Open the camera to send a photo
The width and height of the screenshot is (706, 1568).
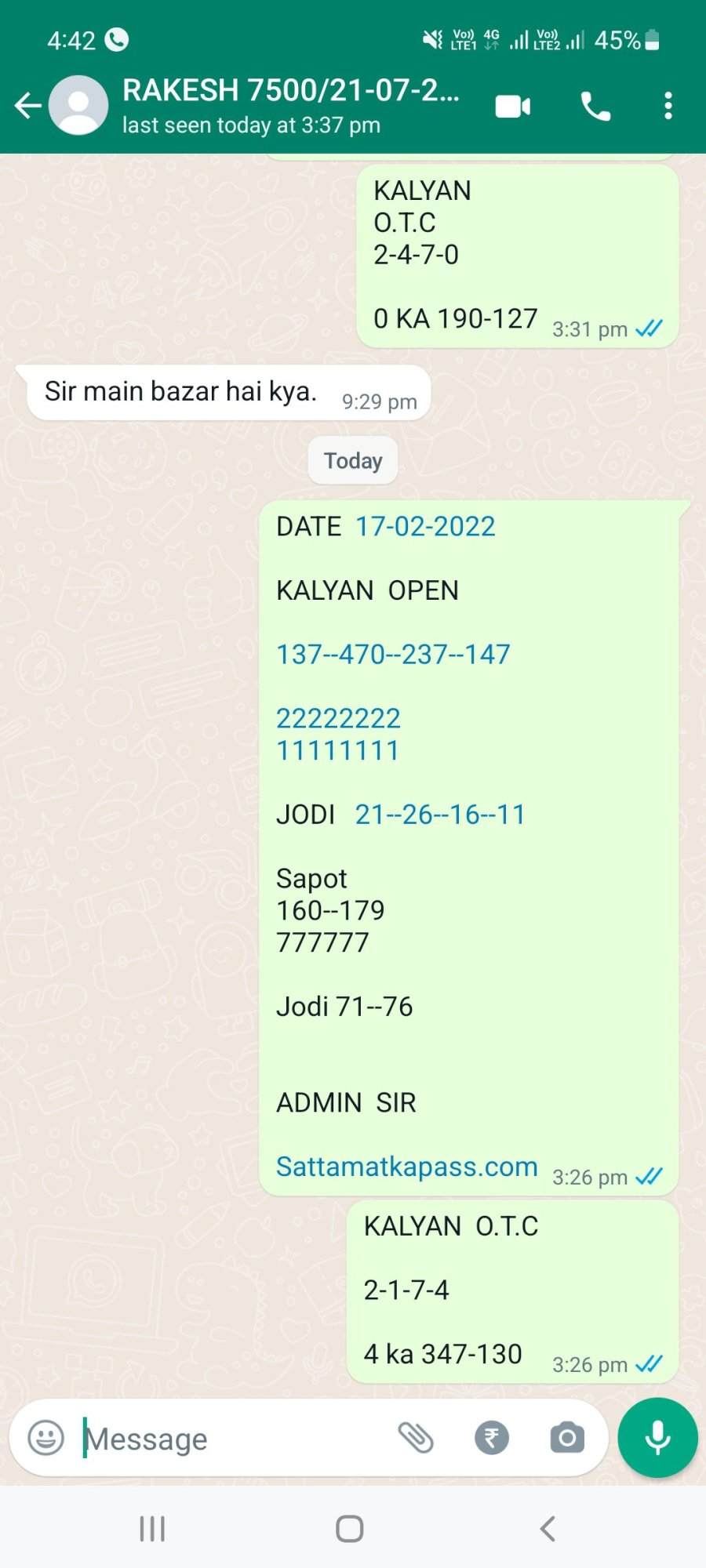pyautogui.click(x=567, y=1438)
